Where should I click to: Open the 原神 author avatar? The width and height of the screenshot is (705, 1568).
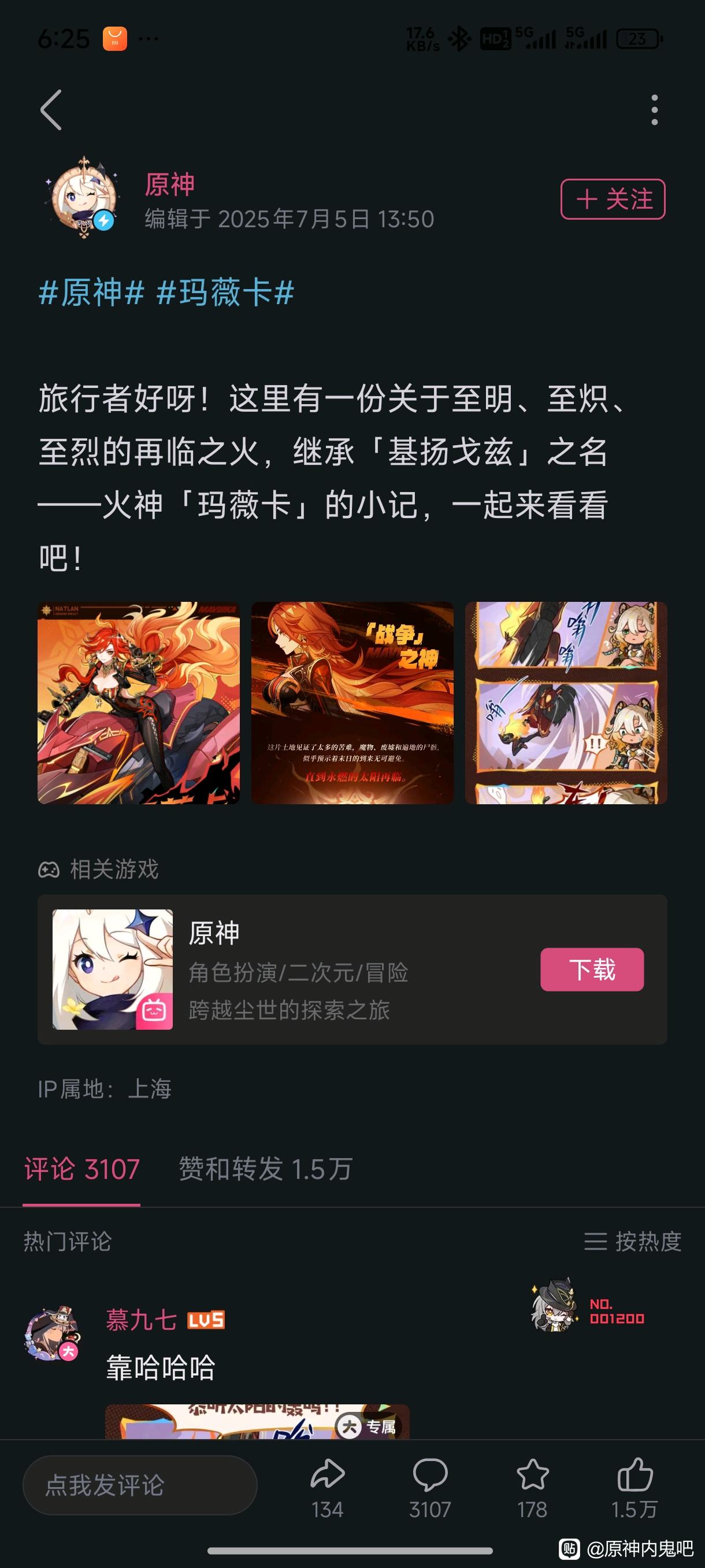tap(84, 198)
